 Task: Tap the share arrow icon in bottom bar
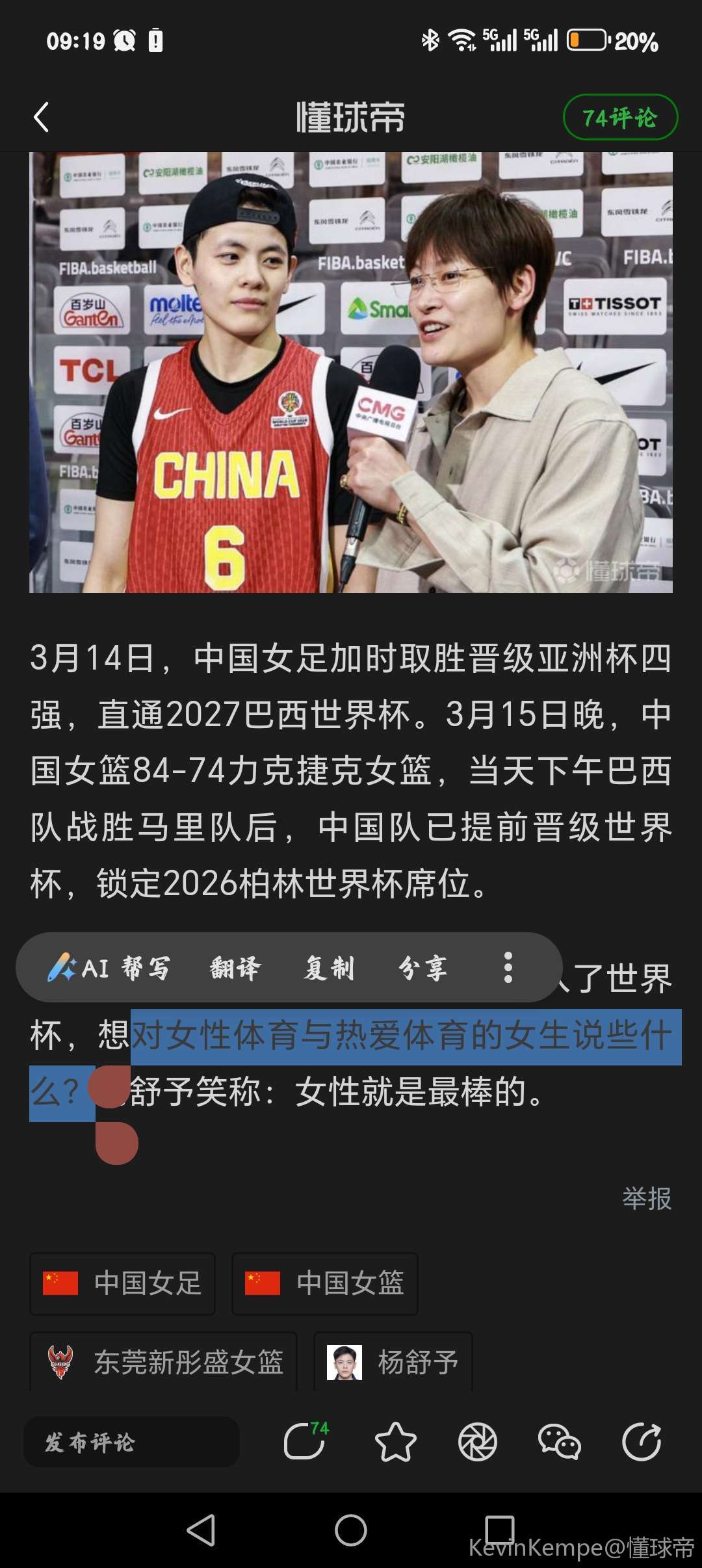point(641,1442)
